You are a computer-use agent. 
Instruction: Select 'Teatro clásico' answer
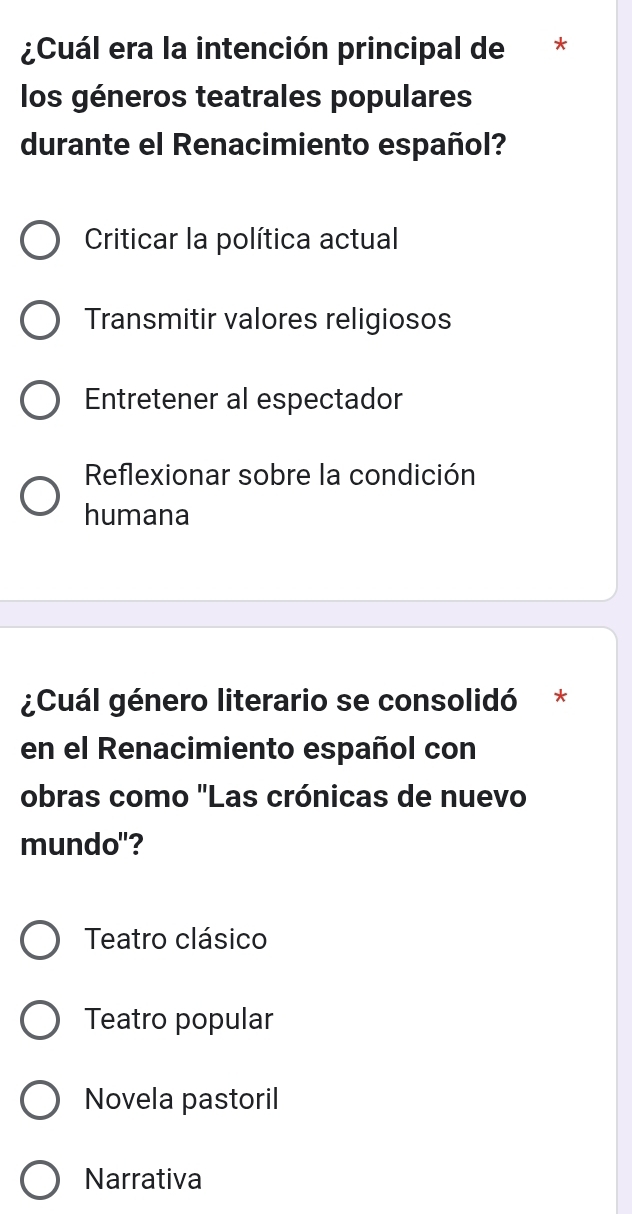pos(40,941)
